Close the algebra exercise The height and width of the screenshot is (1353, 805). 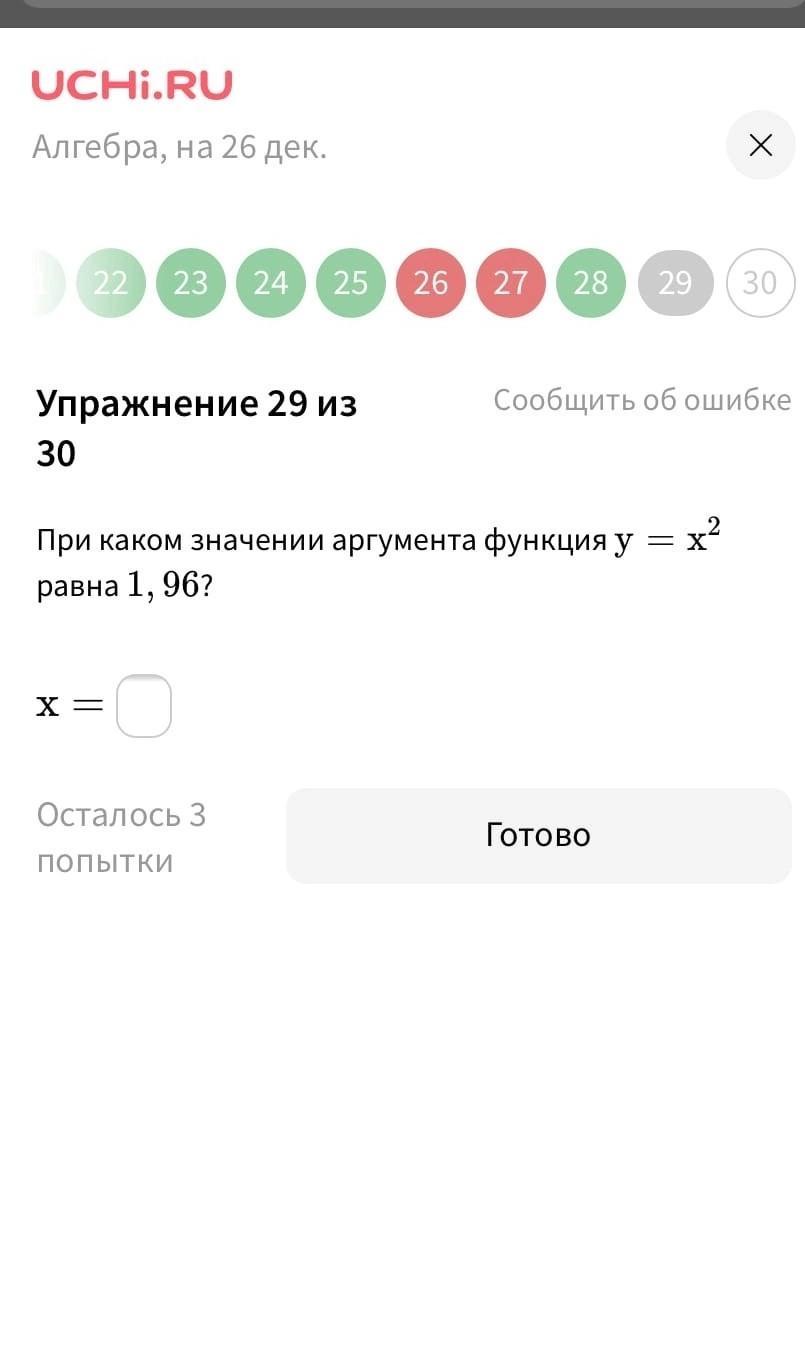(760, 146)
